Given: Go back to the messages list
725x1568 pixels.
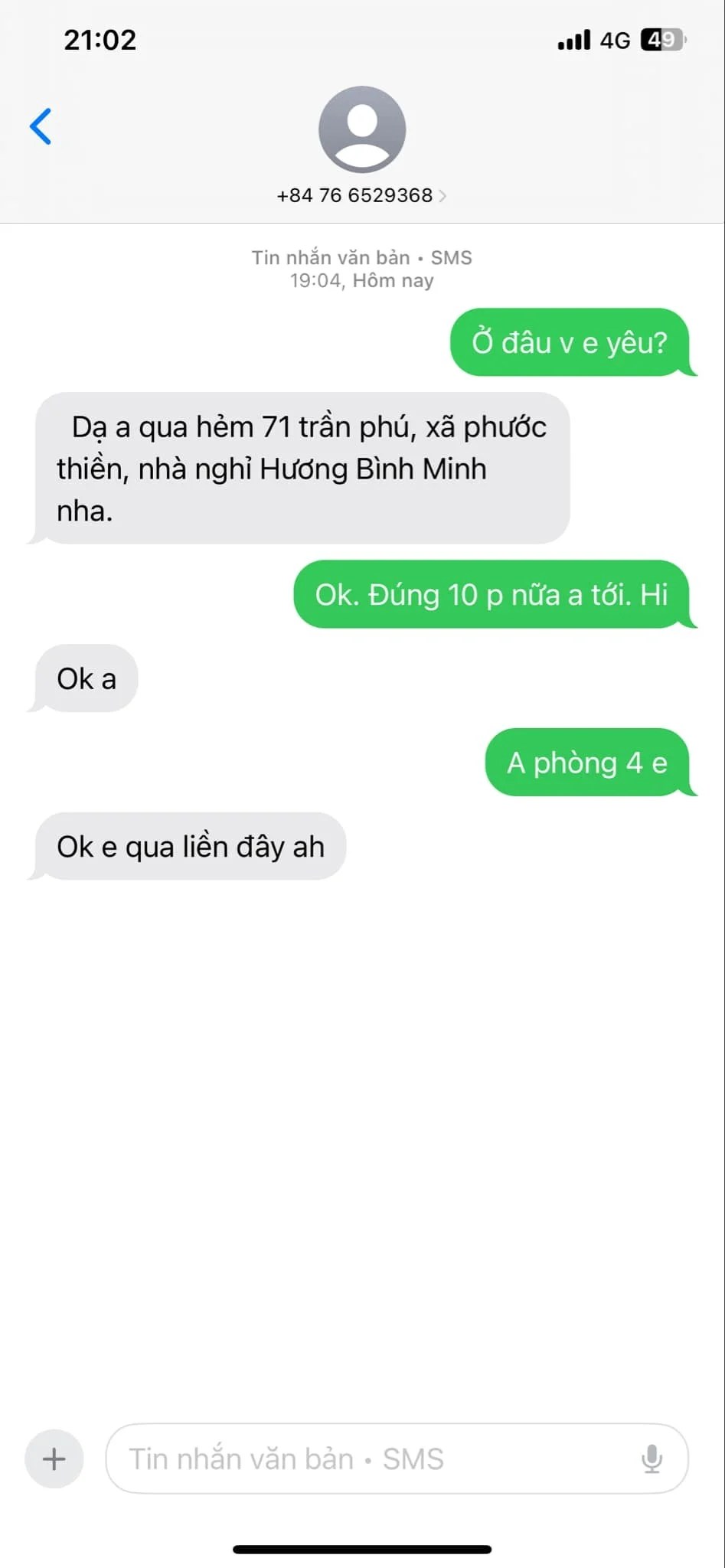Looking at the screenshot, I should (x=41, y=126).
